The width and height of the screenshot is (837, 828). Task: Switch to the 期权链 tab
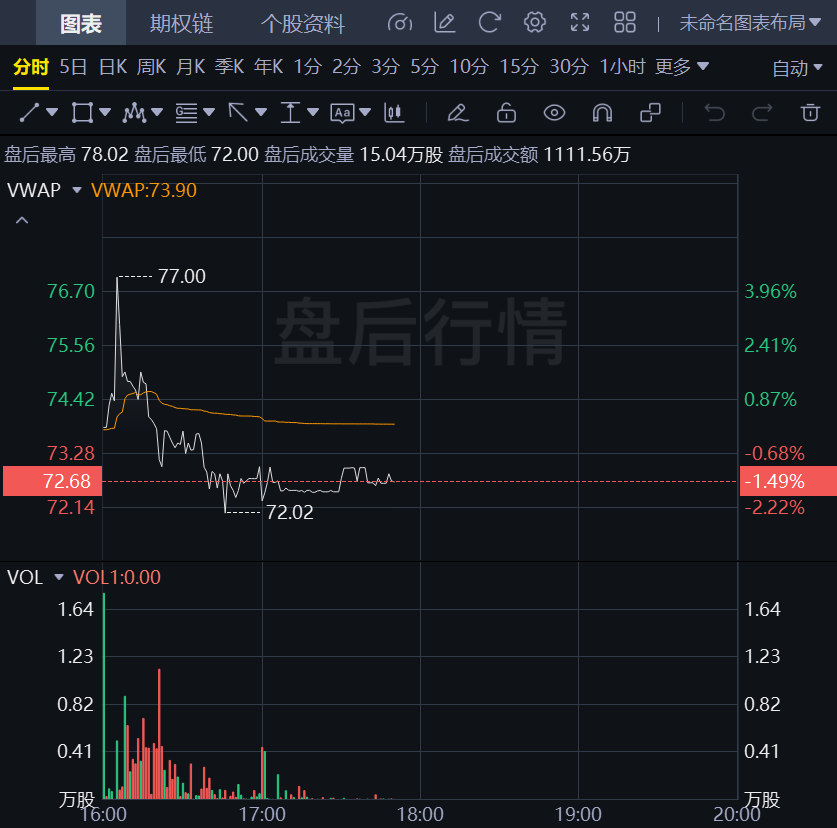coord(181,23)
